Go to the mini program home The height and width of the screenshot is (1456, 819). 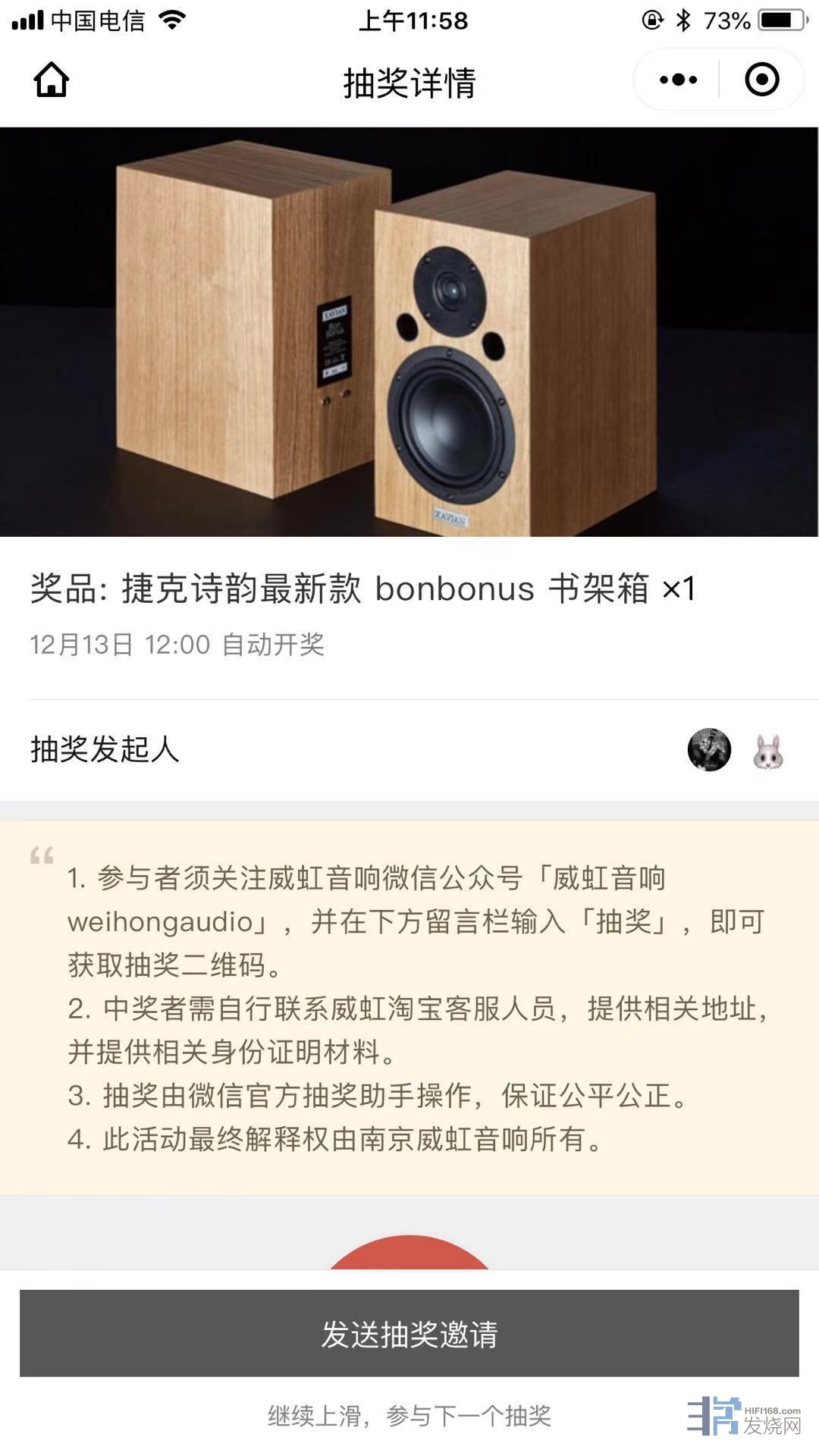click(52, 80)
